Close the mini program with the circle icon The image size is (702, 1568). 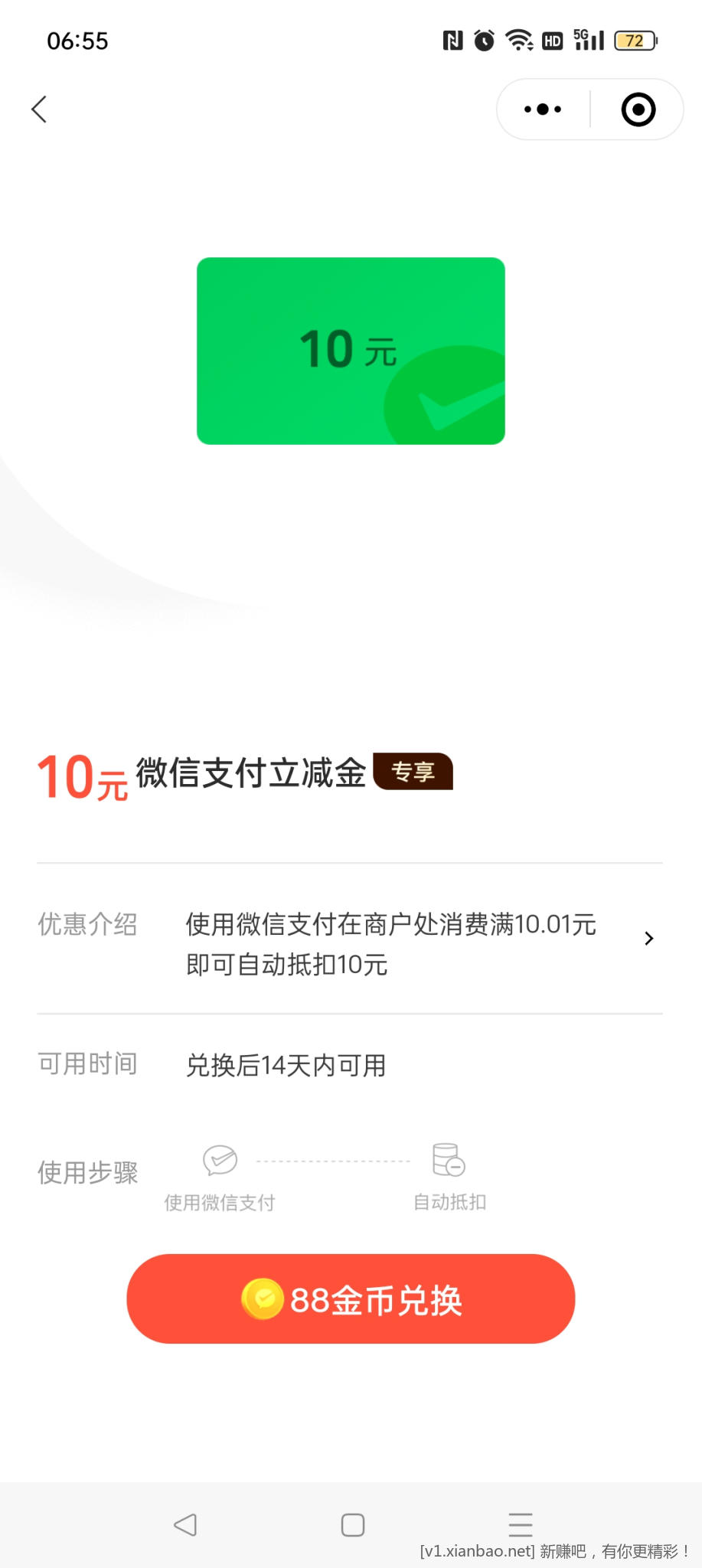(638, 109)
